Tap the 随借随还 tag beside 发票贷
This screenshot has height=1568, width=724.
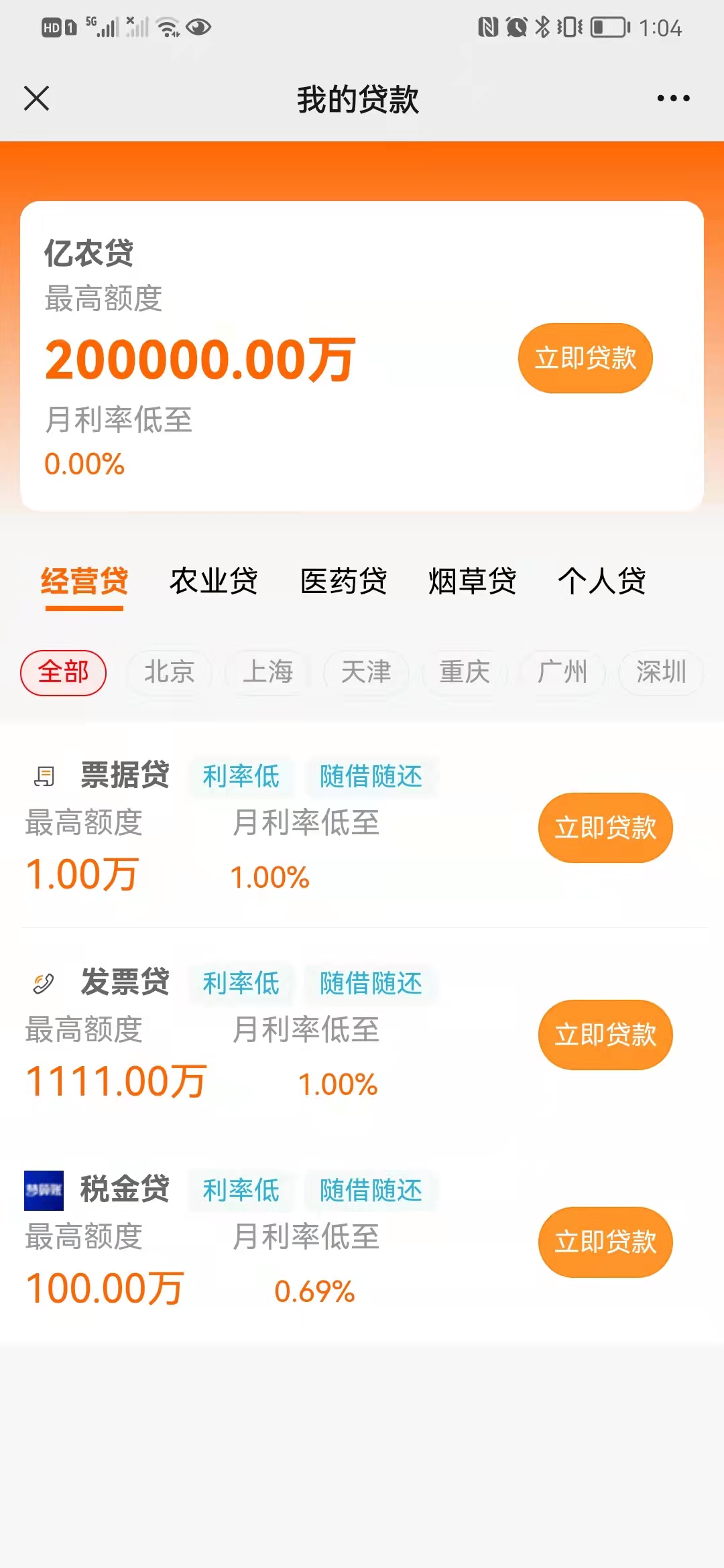click(369, 984)
